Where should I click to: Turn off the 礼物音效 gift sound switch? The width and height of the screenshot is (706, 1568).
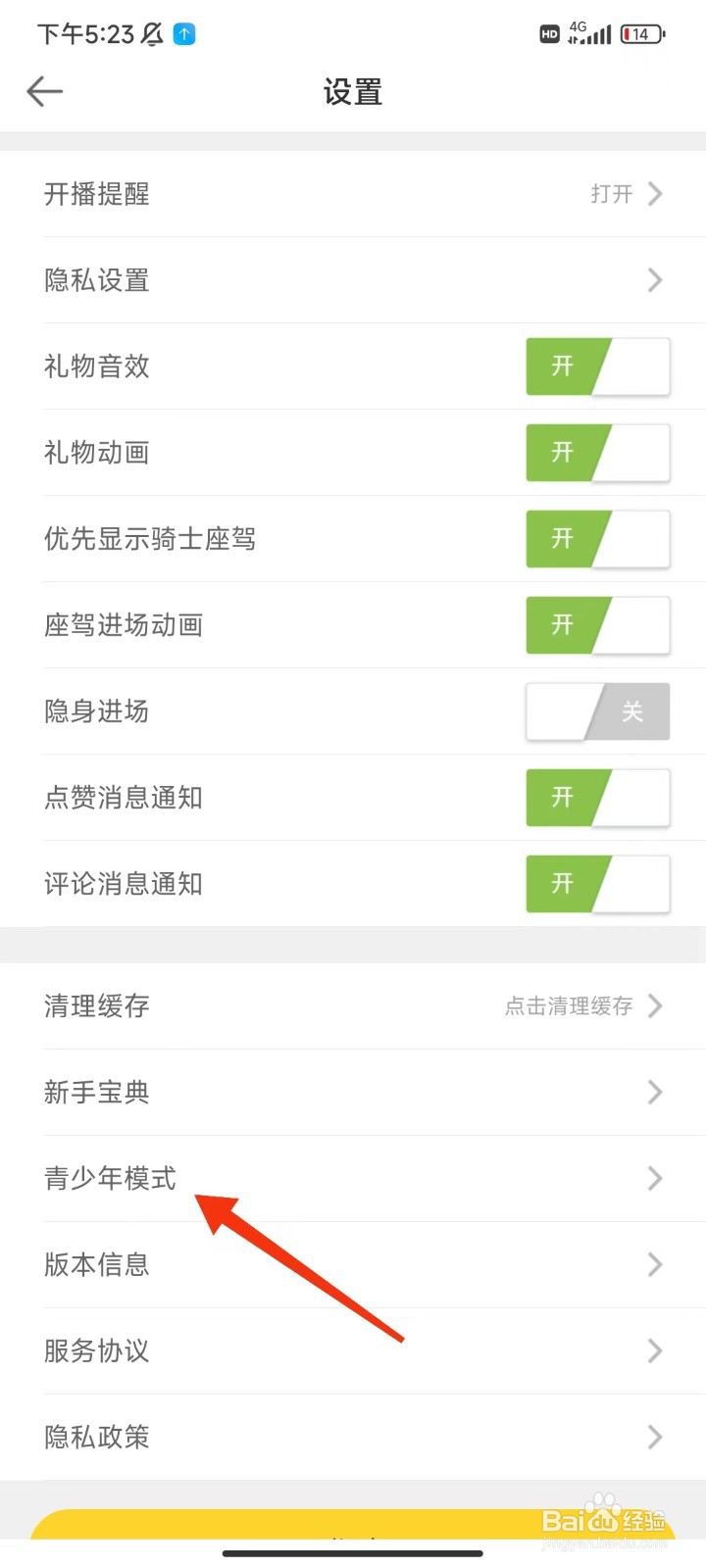point(597,367)
